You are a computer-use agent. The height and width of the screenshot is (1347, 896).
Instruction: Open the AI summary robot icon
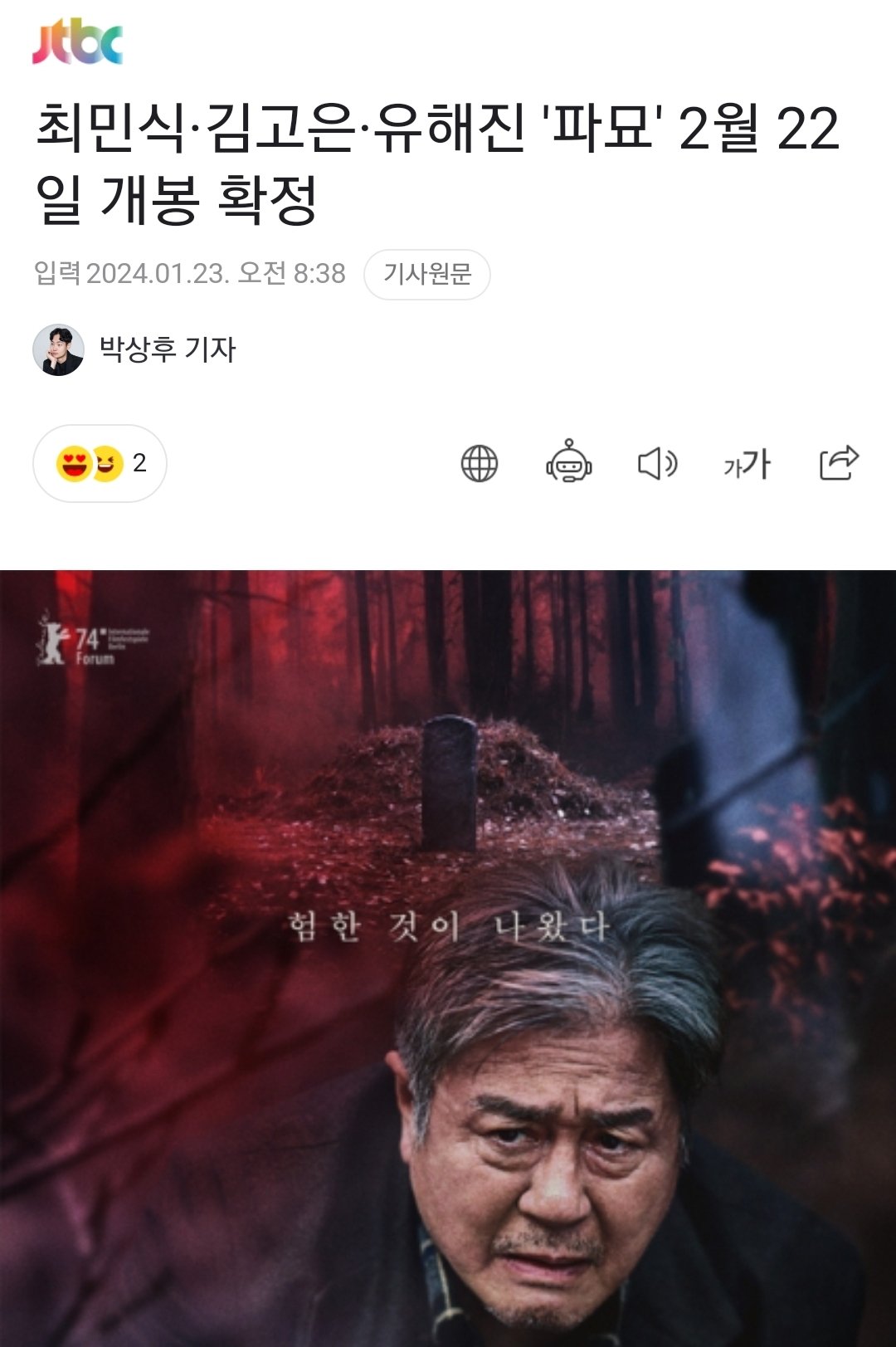568,462
